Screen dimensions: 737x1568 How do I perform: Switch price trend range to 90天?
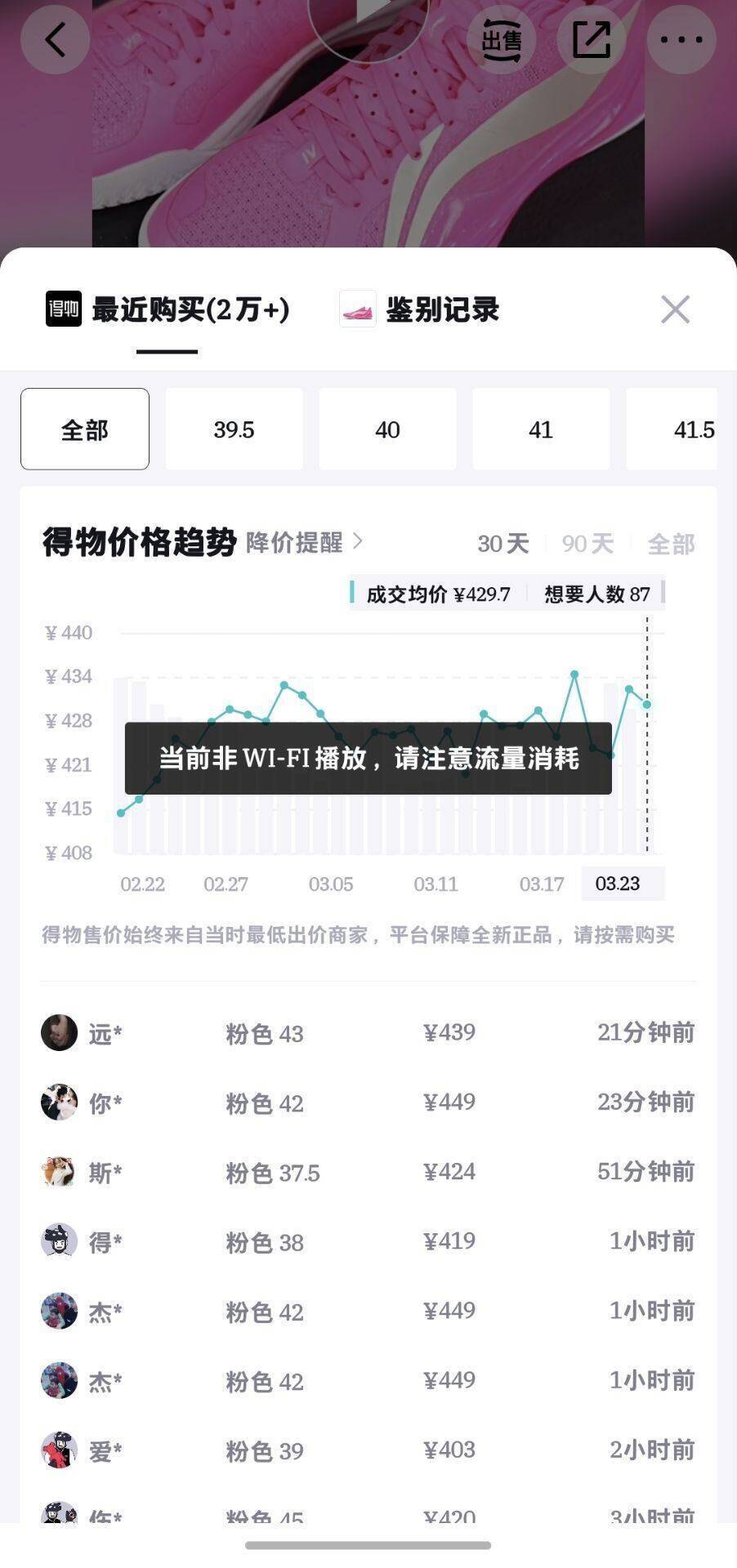pos(587,543)
